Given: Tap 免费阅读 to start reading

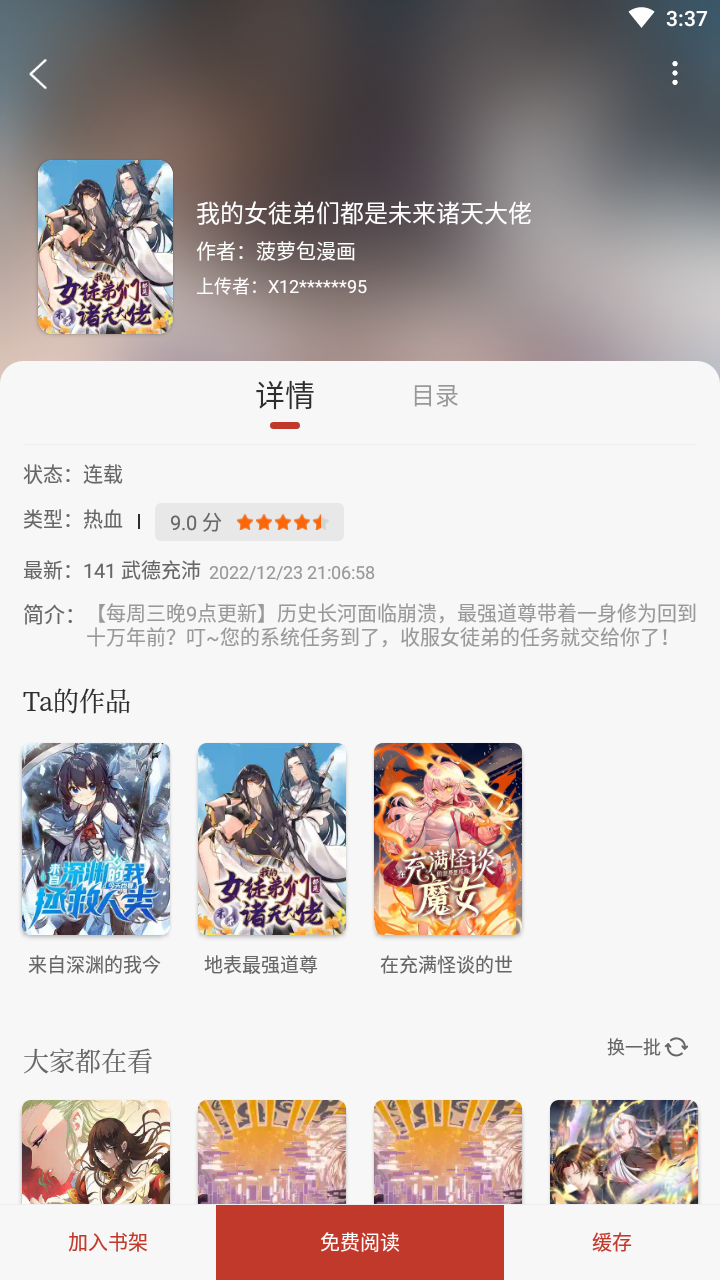Looking at the screenshot, I should tap(360, 1241).
